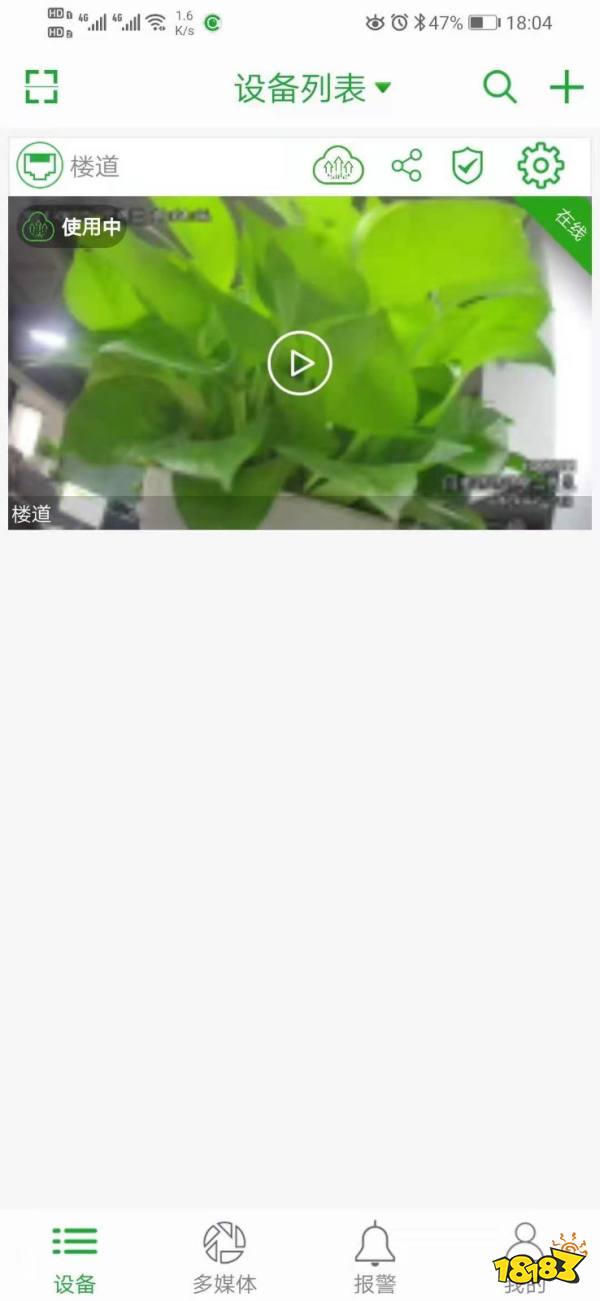Viewport: 600px width, 1301px height.
Task: Switch to the 报警 tab
Action: (375, 1258)
